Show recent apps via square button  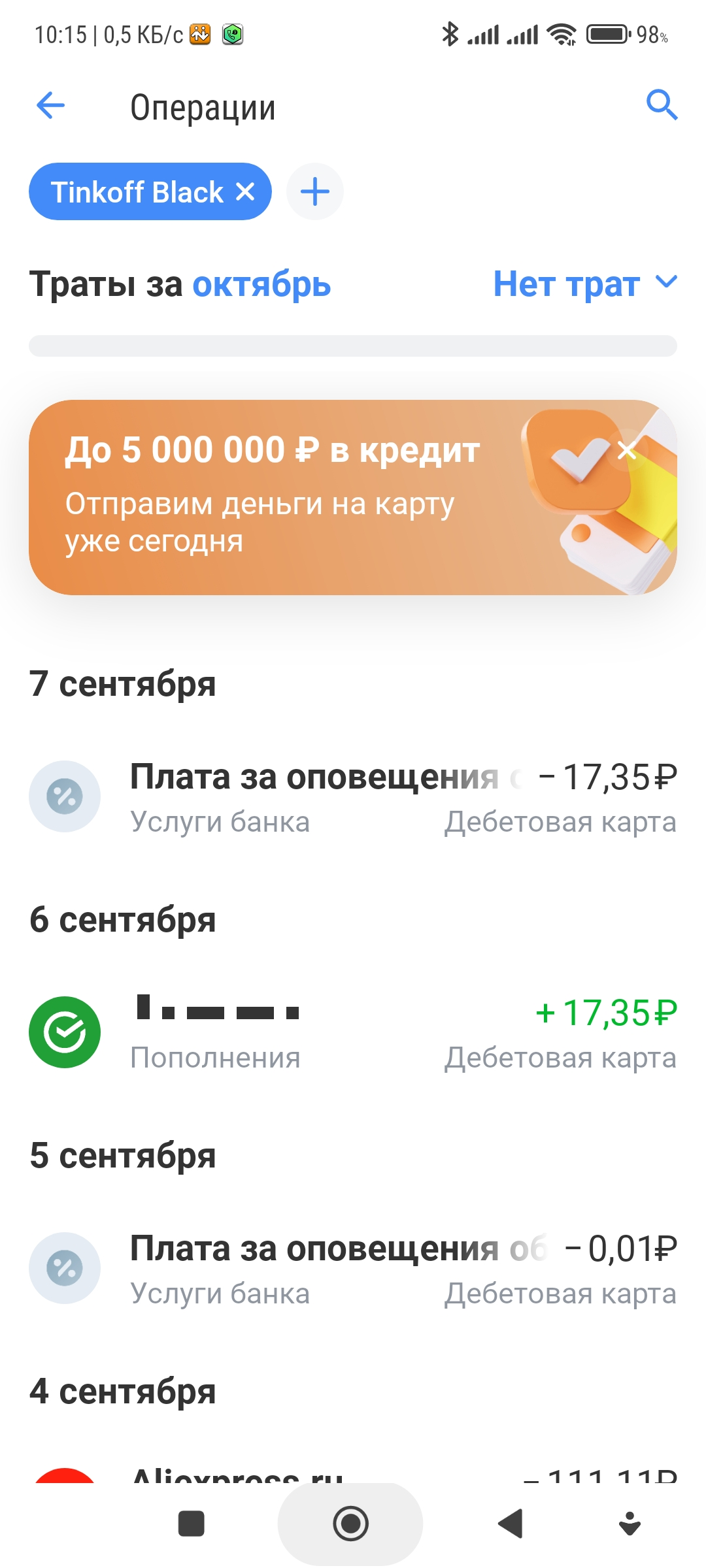click(x=192, y=1524)
